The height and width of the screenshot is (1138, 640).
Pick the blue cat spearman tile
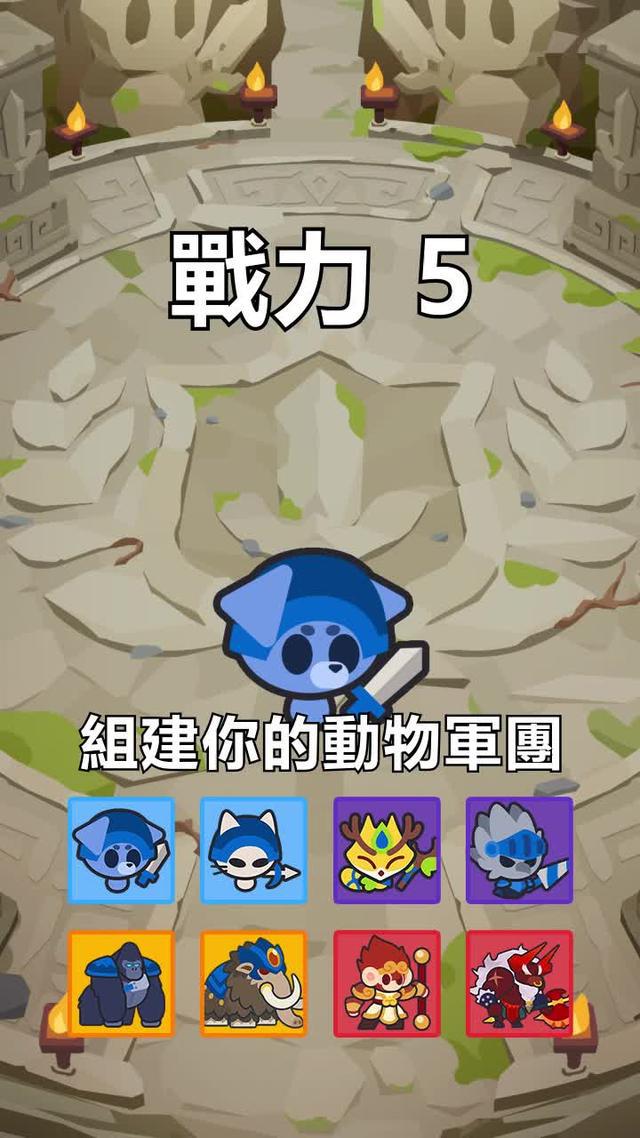[253, 850]
